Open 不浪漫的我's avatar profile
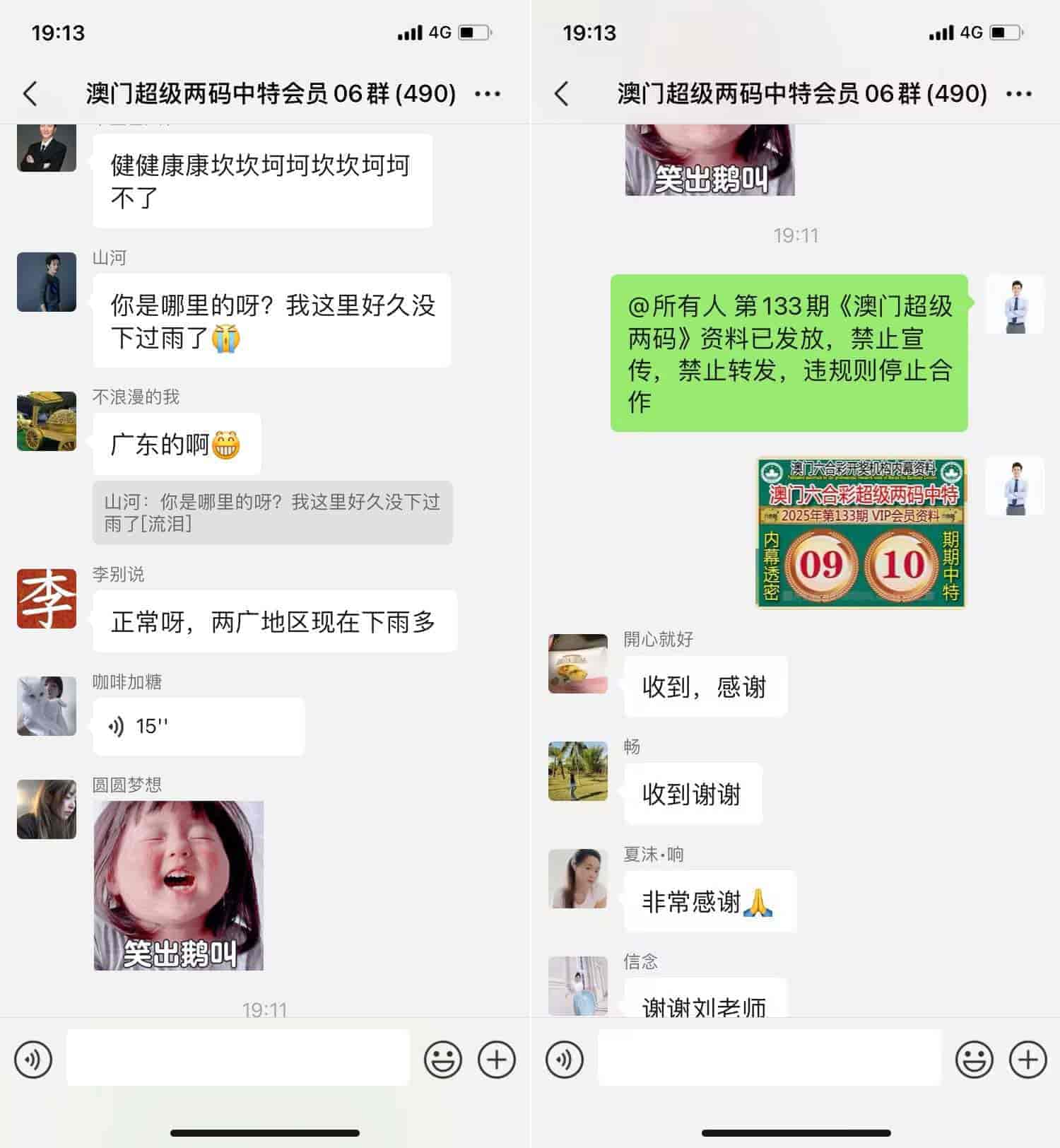The height and width of the screenshot is (1148, 1060). [x=47, y=421]
